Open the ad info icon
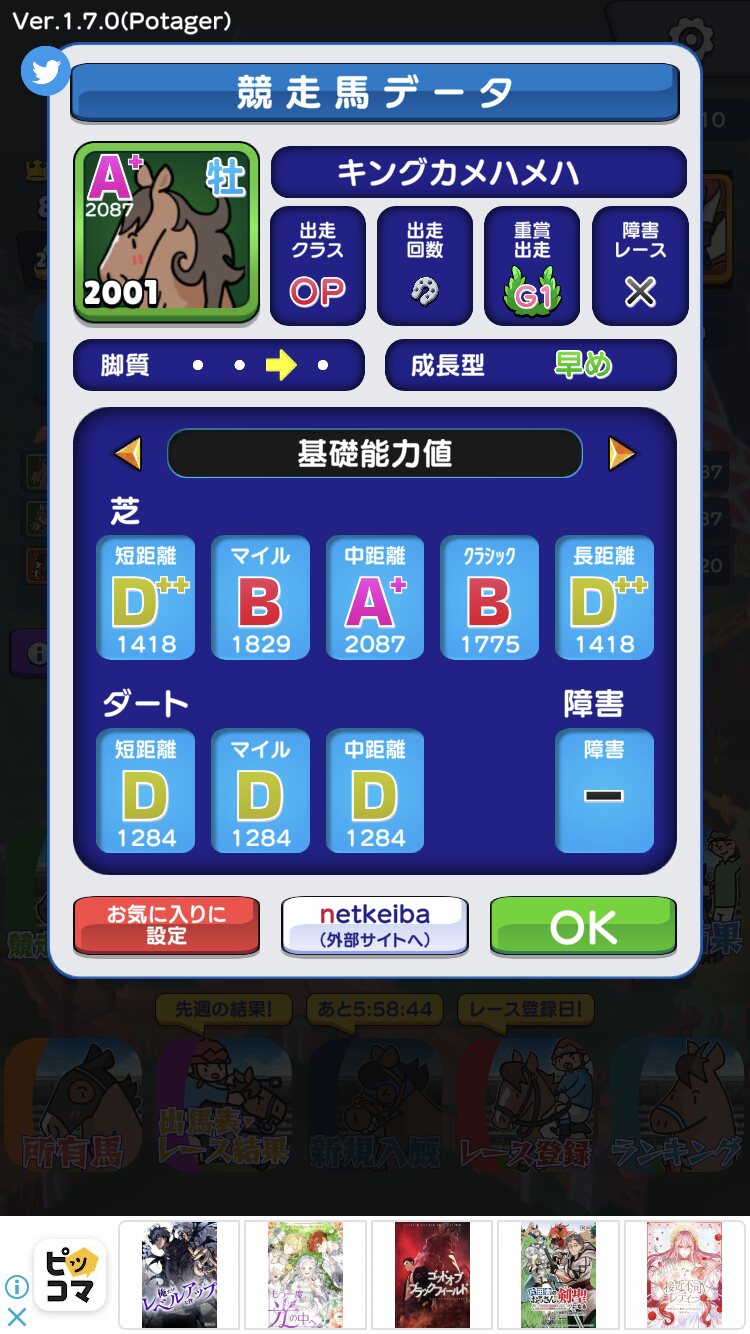Viewport: 750px width, 1334px height. [17, 1287]
